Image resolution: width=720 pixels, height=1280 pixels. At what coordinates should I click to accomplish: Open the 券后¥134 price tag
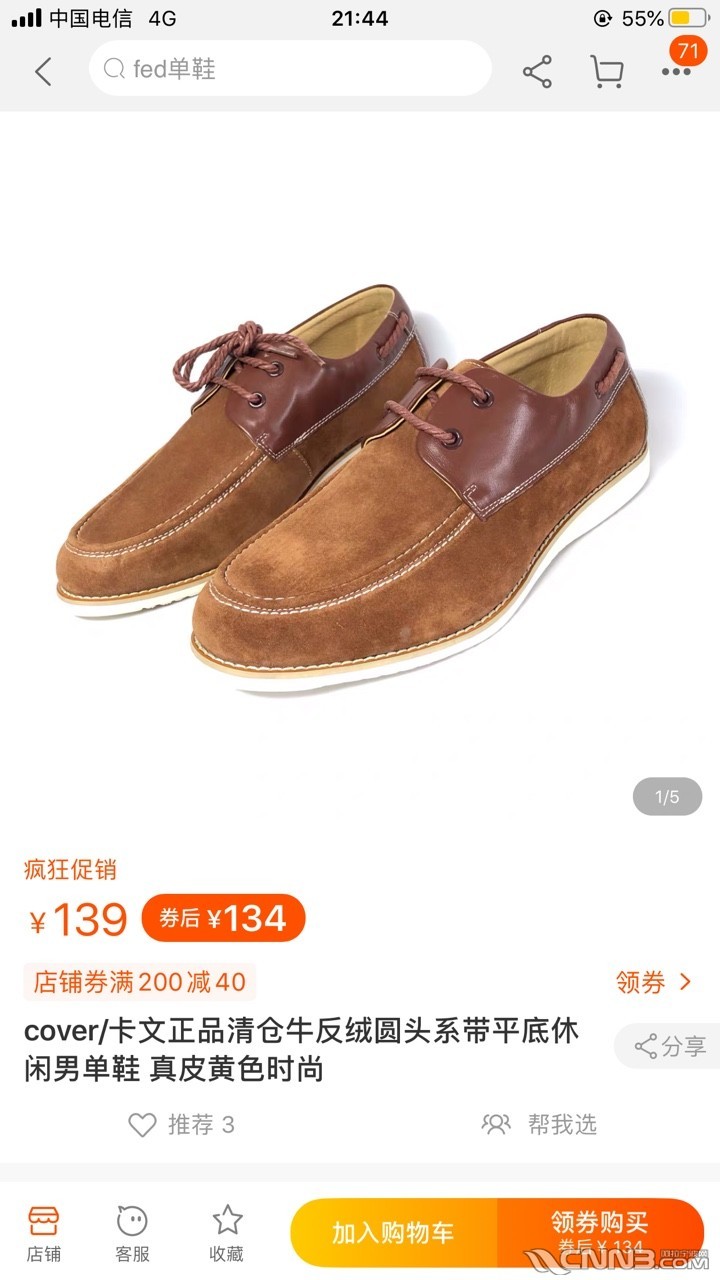pos(221,917)
